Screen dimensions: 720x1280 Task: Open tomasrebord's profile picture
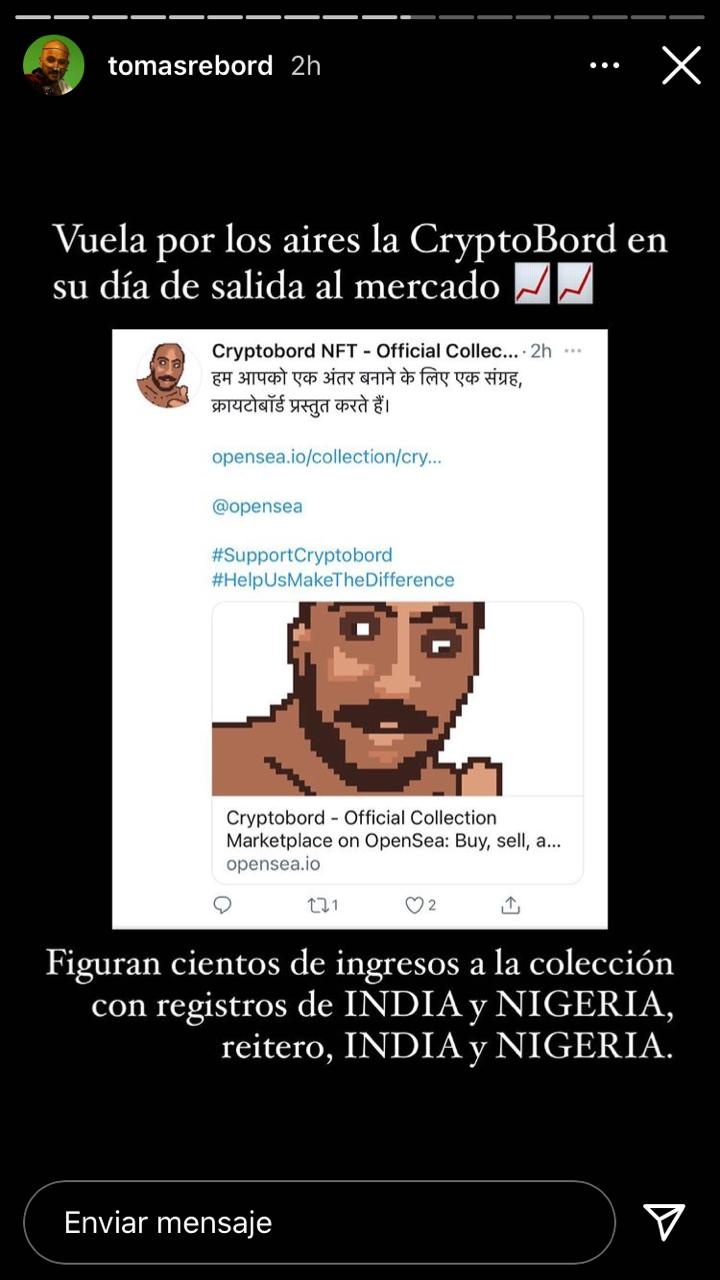53,65
